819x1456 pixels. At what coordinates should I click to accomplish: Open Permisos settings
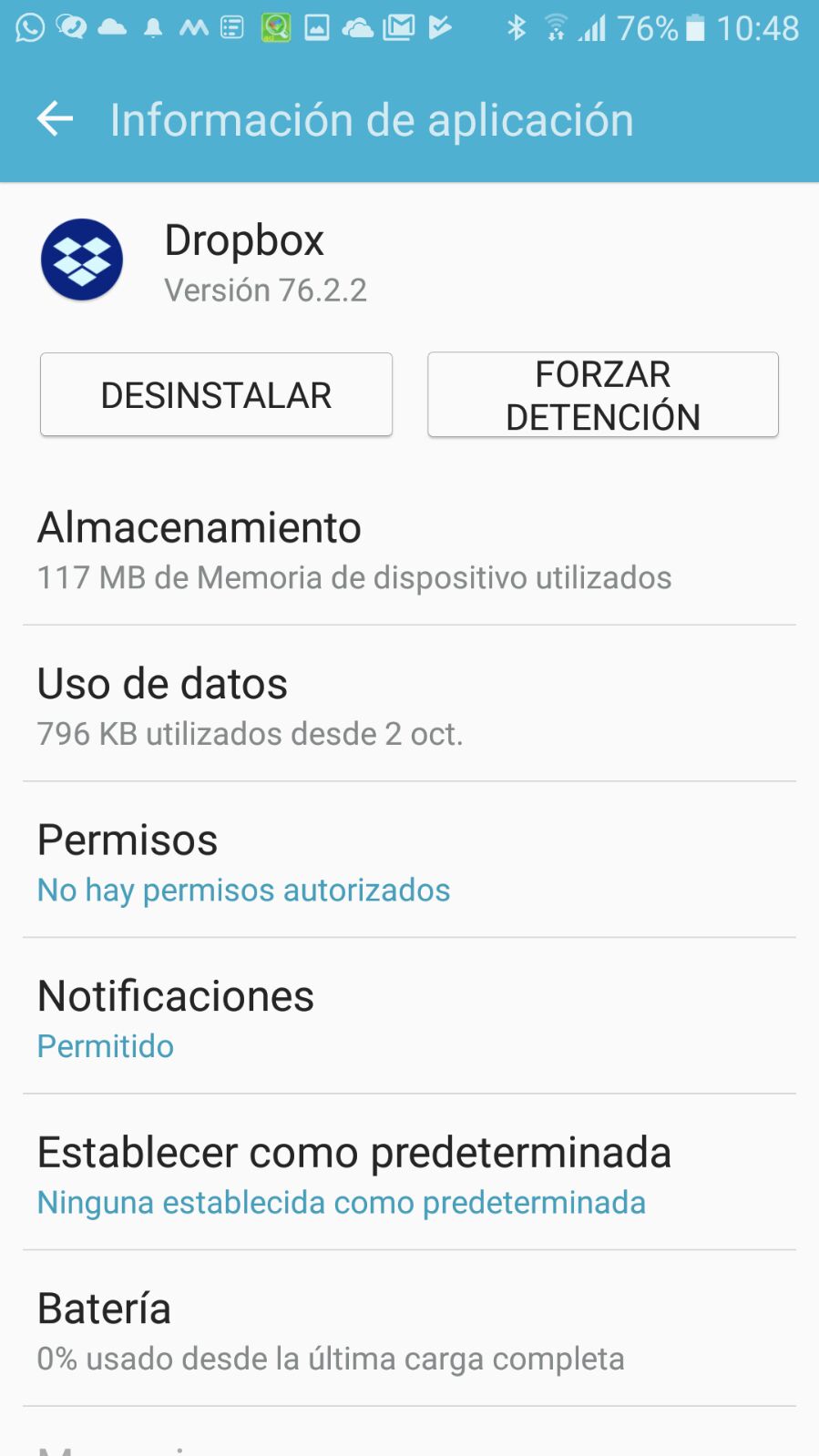tap(409, 862)
